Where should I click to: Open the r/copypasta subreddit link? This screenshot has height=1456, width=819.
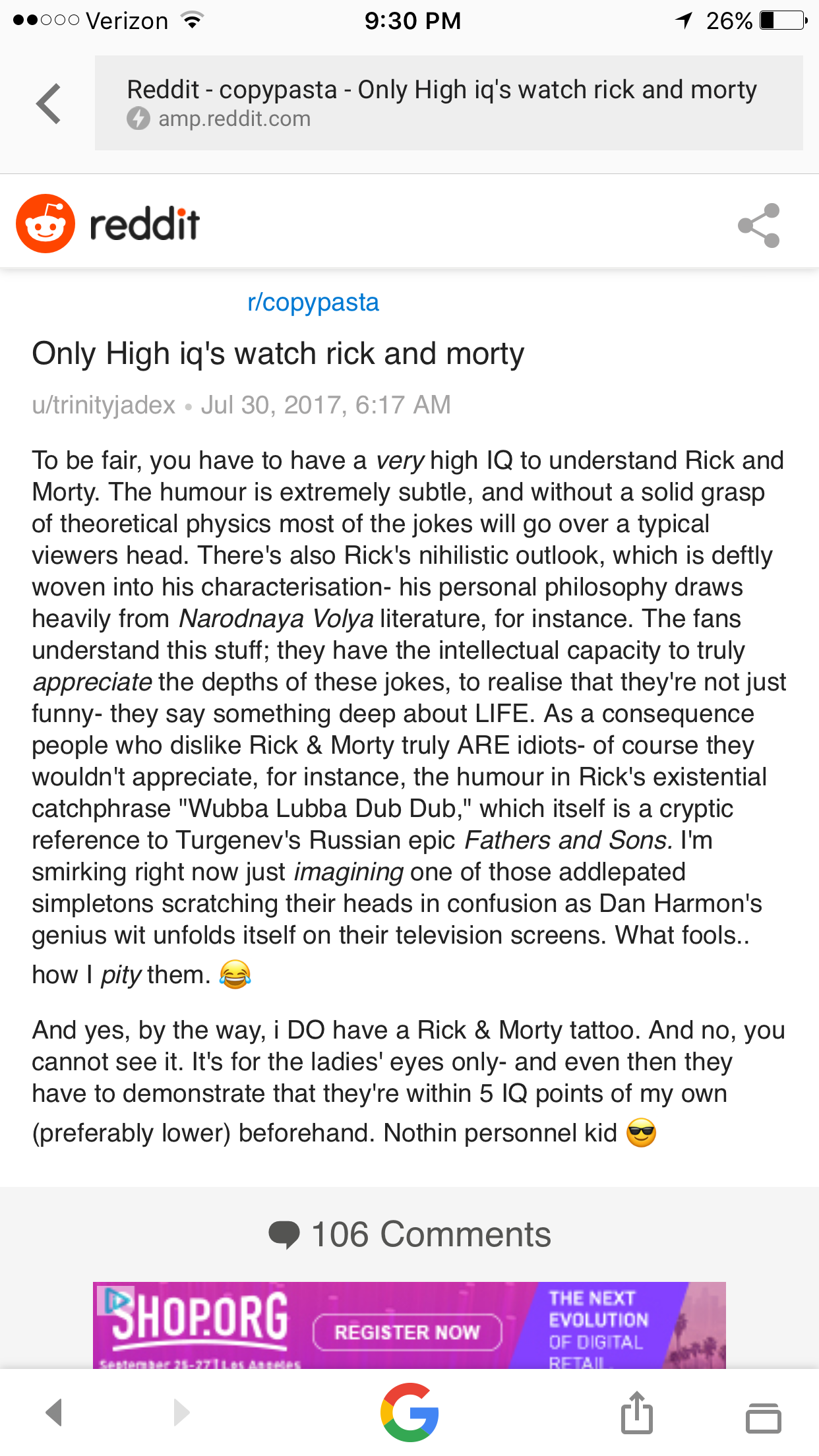[313, 302]
